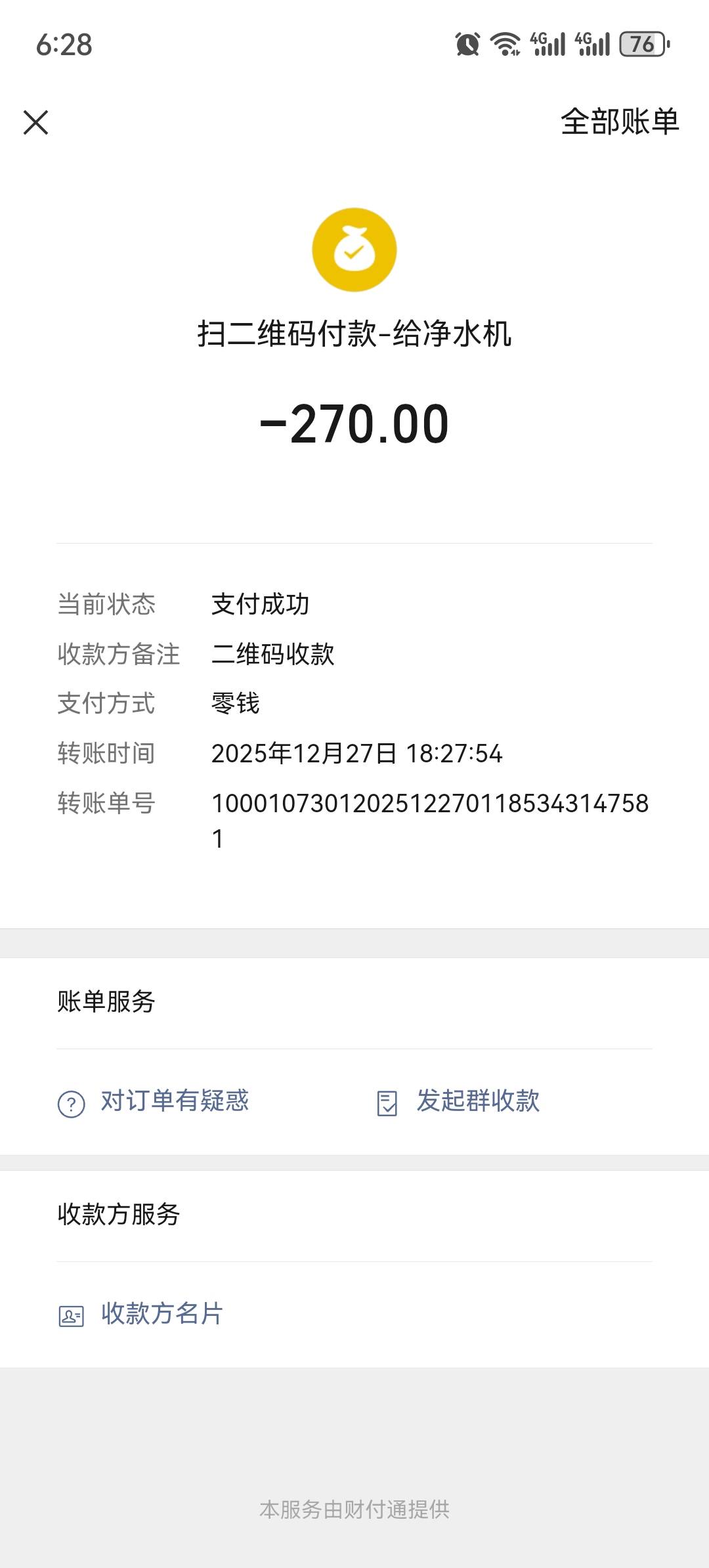This screenshot has height=1568, width=709.
Task: Open 全部账单 to view all bills
Action: 619,122
